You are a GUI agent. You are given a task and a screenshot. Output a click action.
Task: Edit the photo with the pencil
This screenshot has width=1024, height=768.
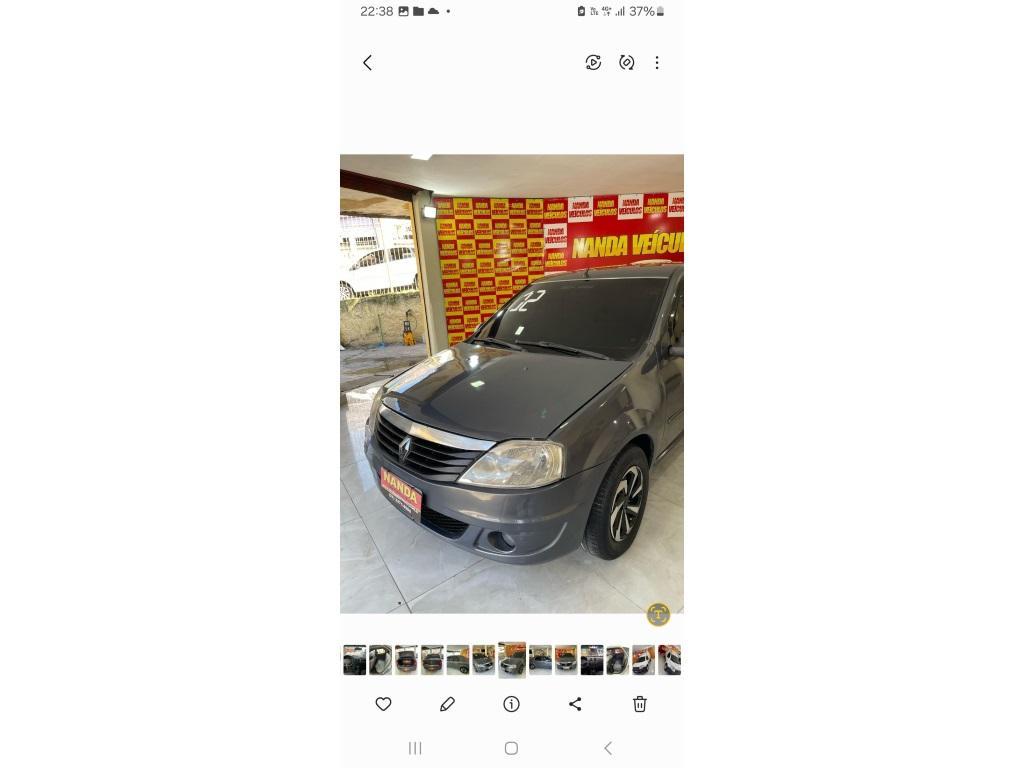(x=447, y=704)
